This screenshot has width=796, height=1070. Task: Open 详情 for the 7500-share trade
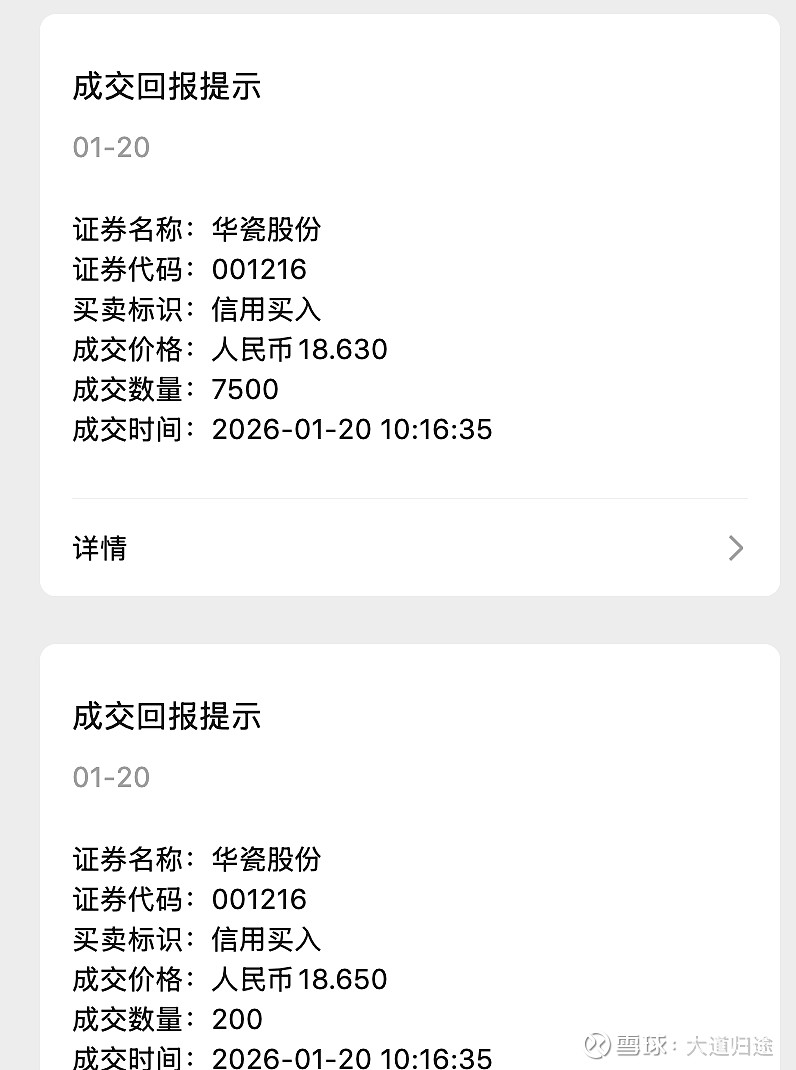[408, 548]
